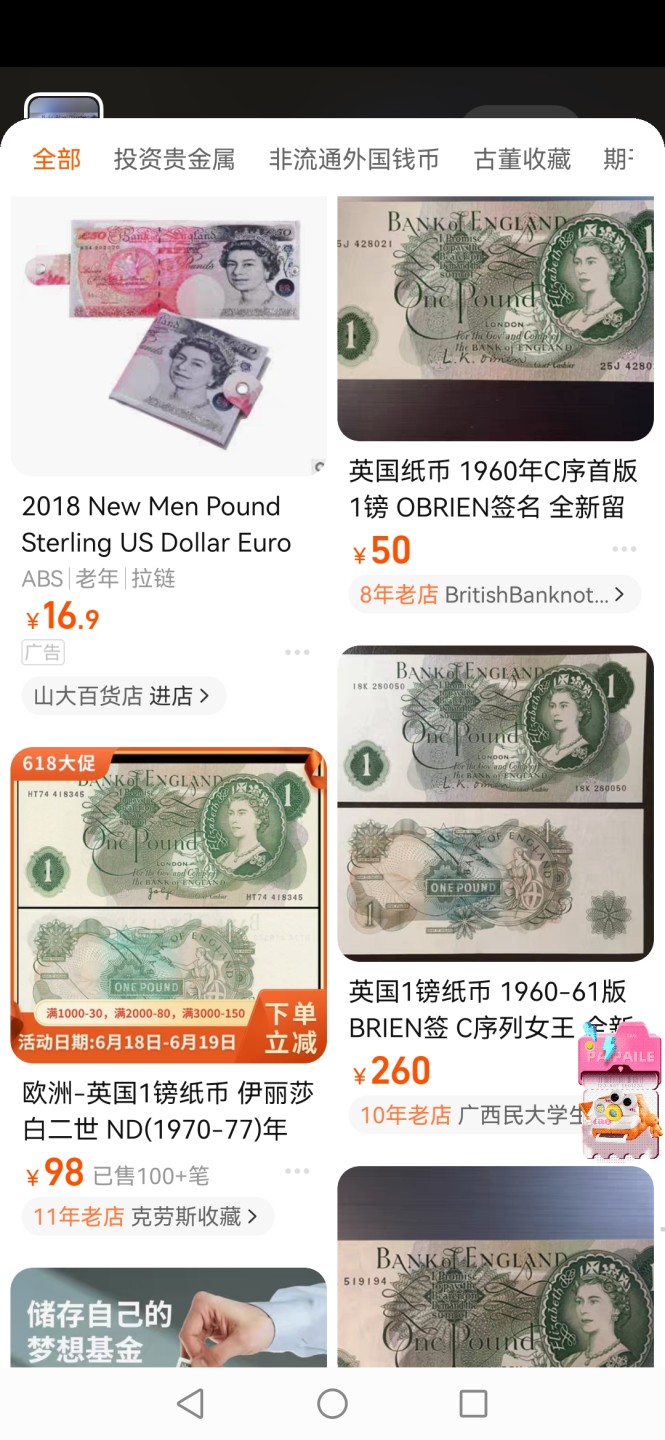Viewport: 665px width, 1440px height.
Task: Open the recent apps overview
Action: [x=473, y=1403]
